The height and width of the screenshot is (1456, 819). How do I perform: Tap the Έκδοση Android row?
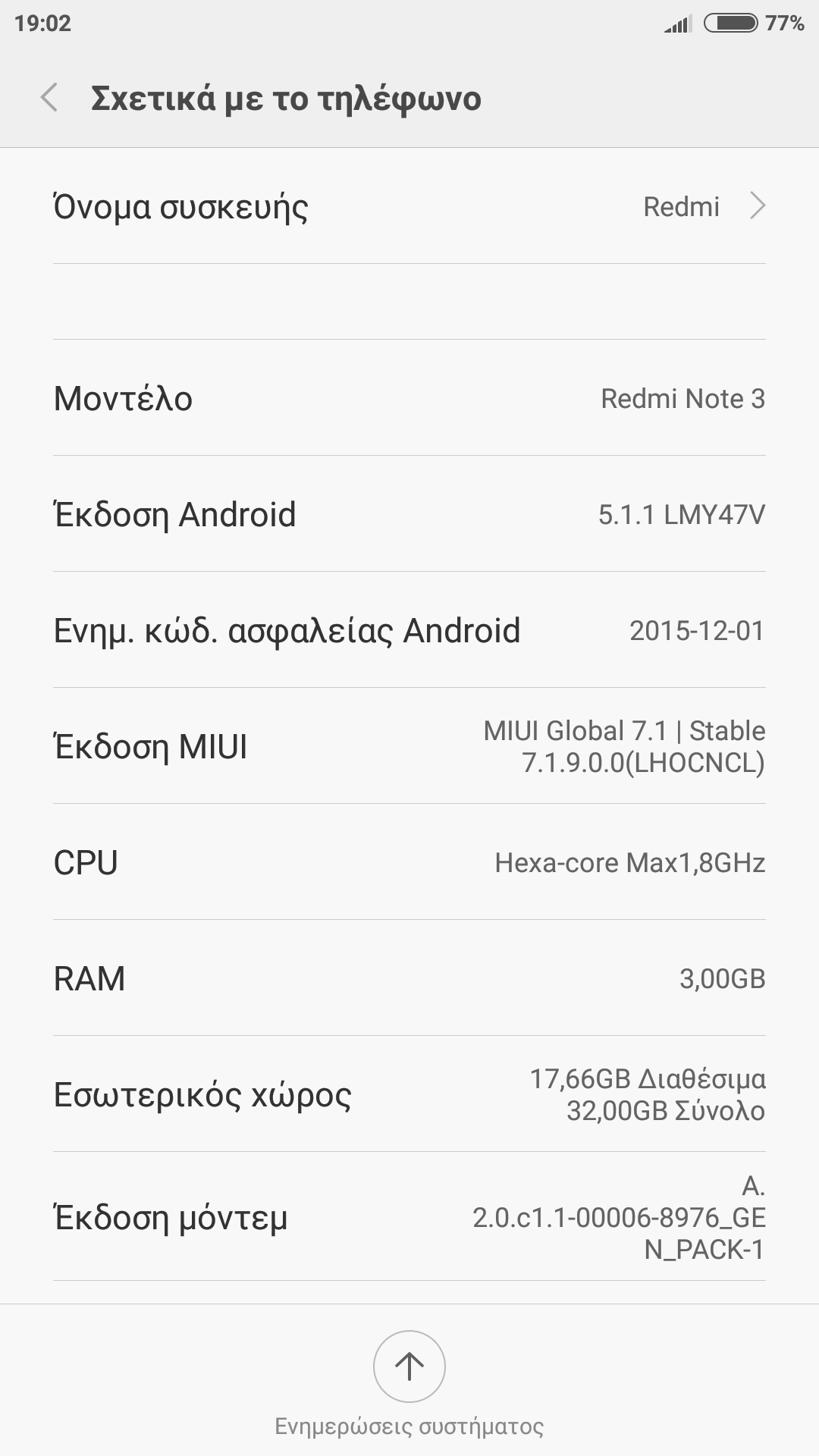click(409, 514)
